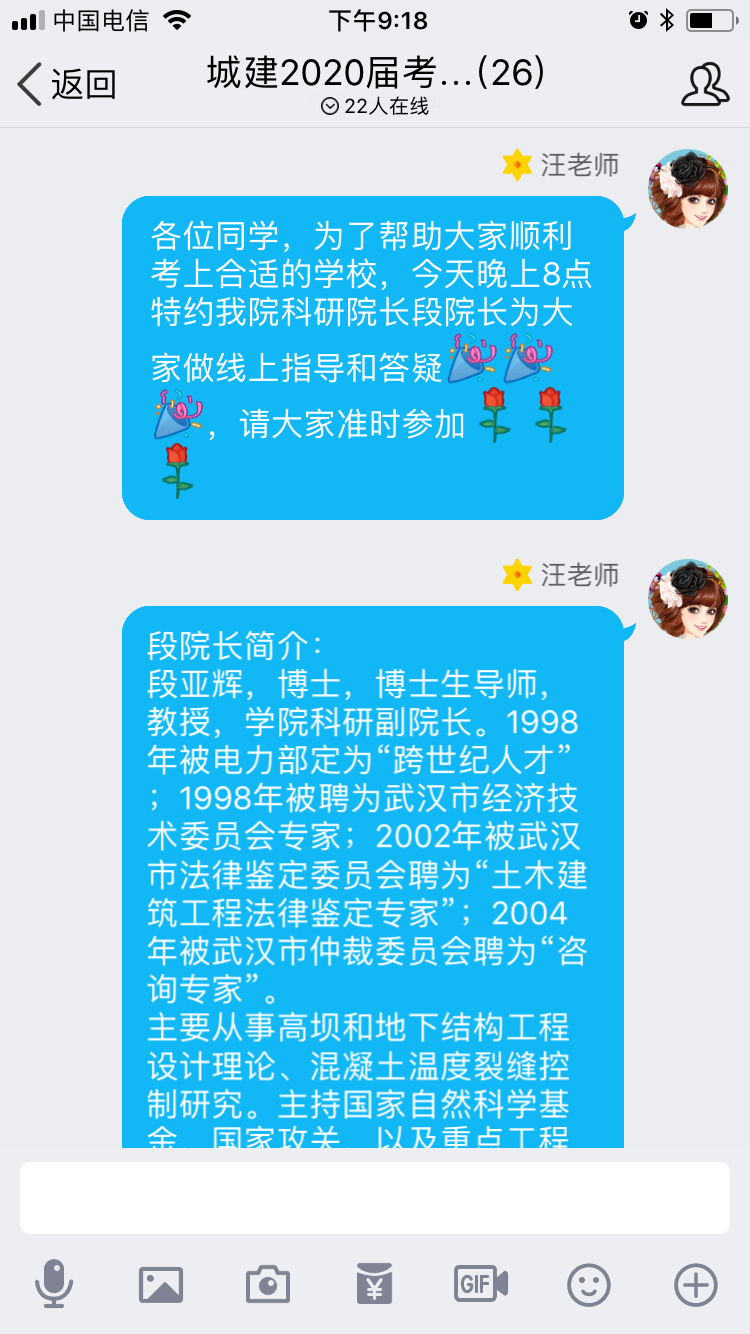The width and height of the screenshot is (750, 1334).
Task: Open the photo gallery picker
Action: tap(161, 1283)
